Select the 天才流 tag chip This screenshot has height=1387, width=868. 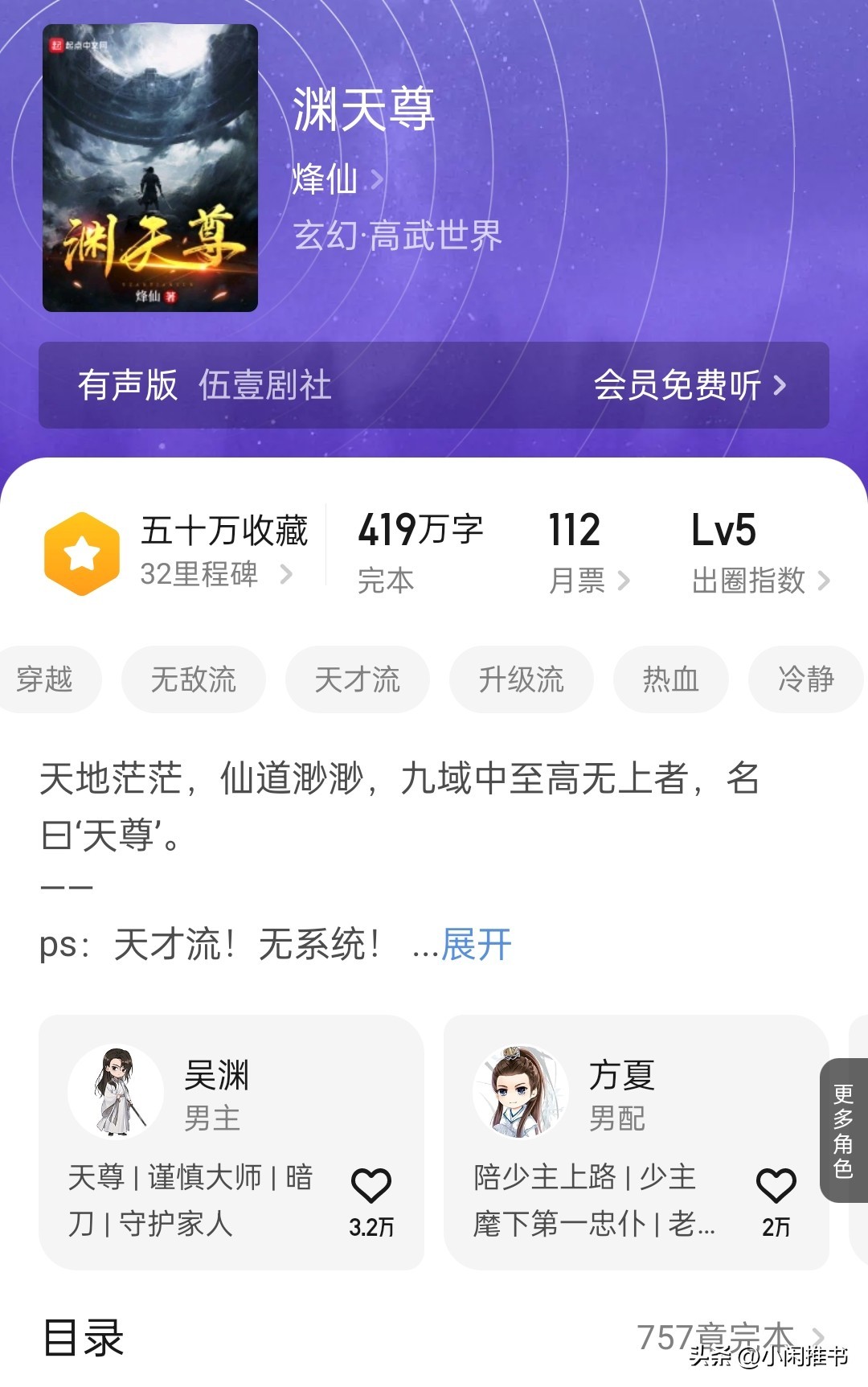coord(358,679)
